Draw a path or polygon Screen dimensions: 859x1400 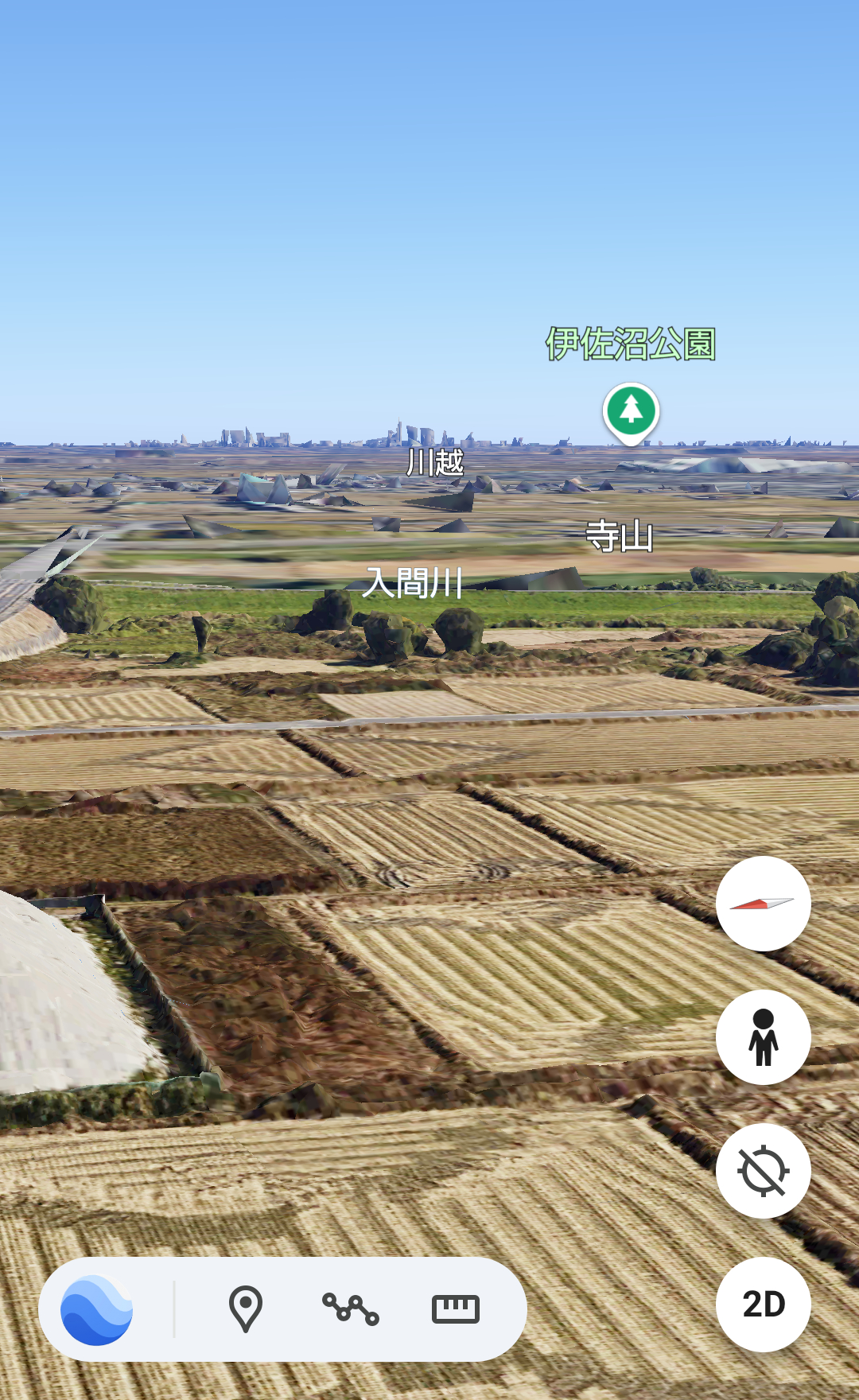351,1309
